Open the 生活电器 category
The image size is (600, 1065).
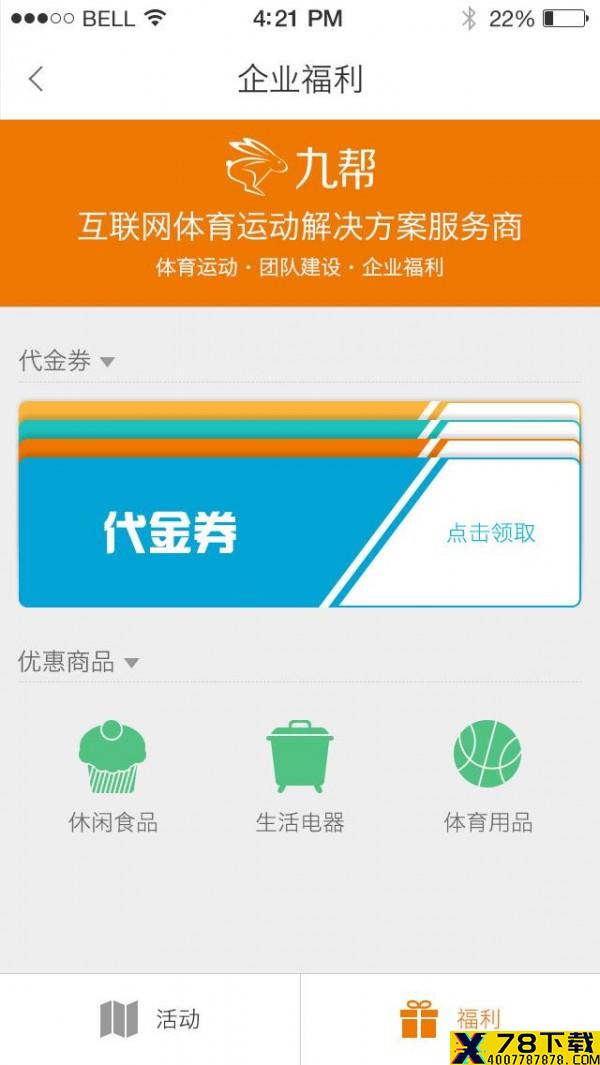pos(300,776)
